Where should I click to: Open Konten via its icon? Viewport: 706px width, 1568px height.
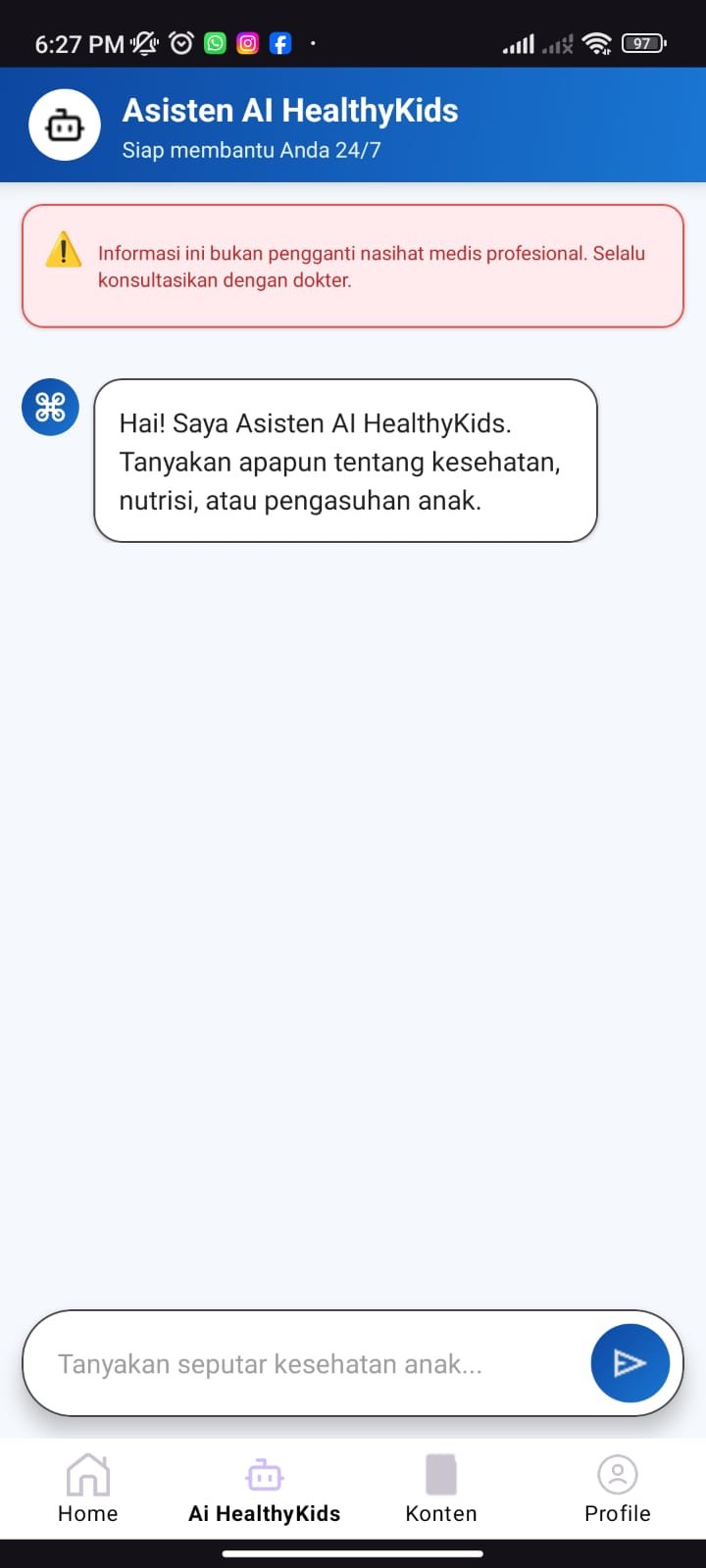pos(440,1473)
